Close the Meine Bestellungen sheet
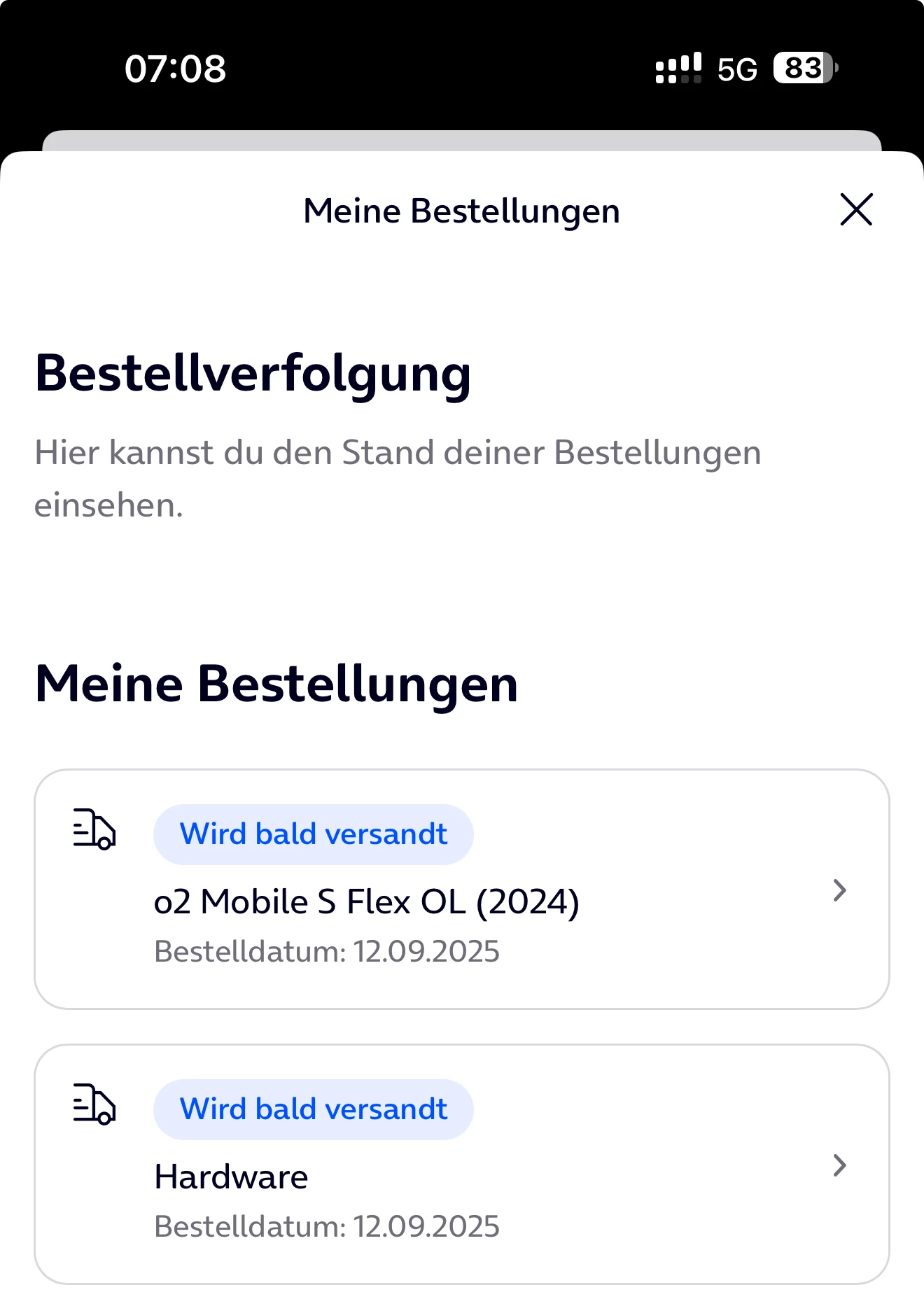Viewport: 924px width, 1292px height. [x=855, y=210]
